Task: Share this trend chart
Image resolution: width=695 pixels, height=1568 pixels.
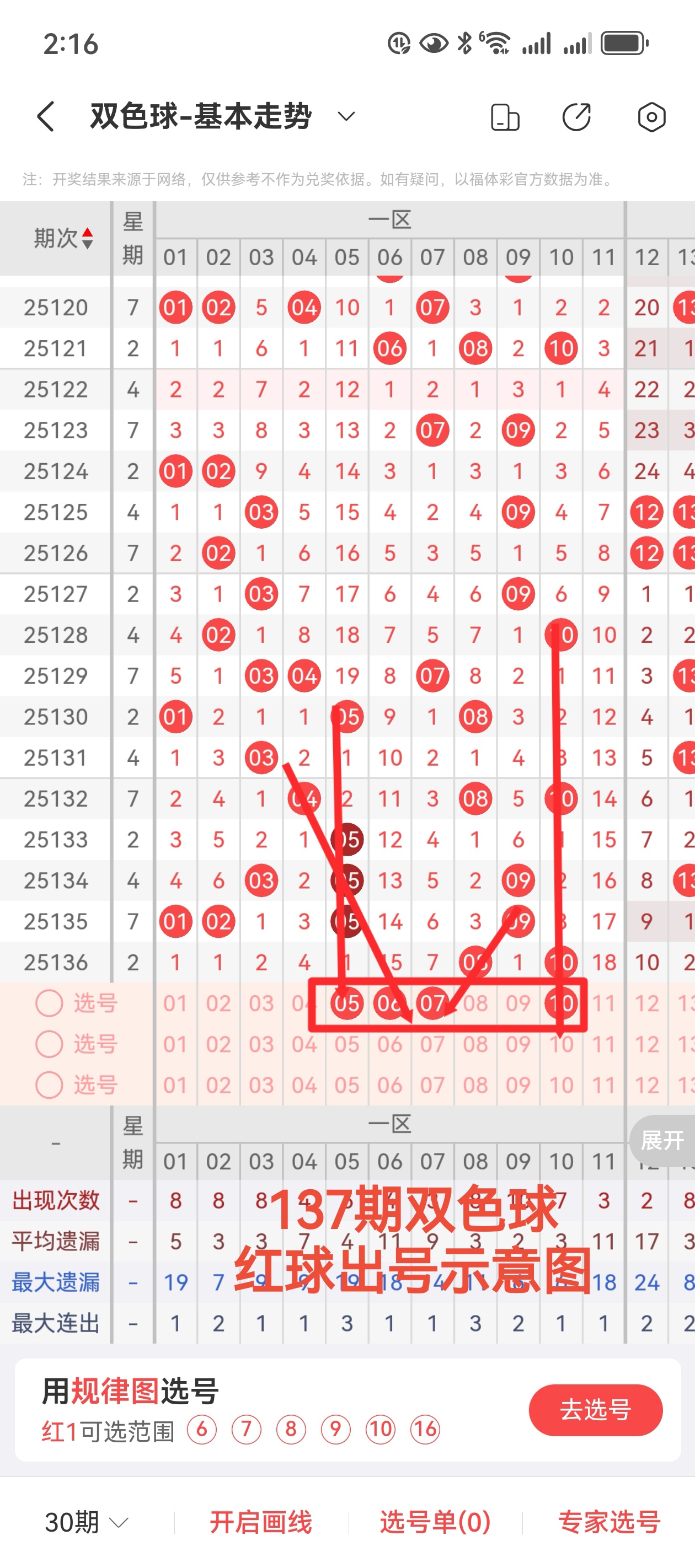Action: click(x=576, y=117)
